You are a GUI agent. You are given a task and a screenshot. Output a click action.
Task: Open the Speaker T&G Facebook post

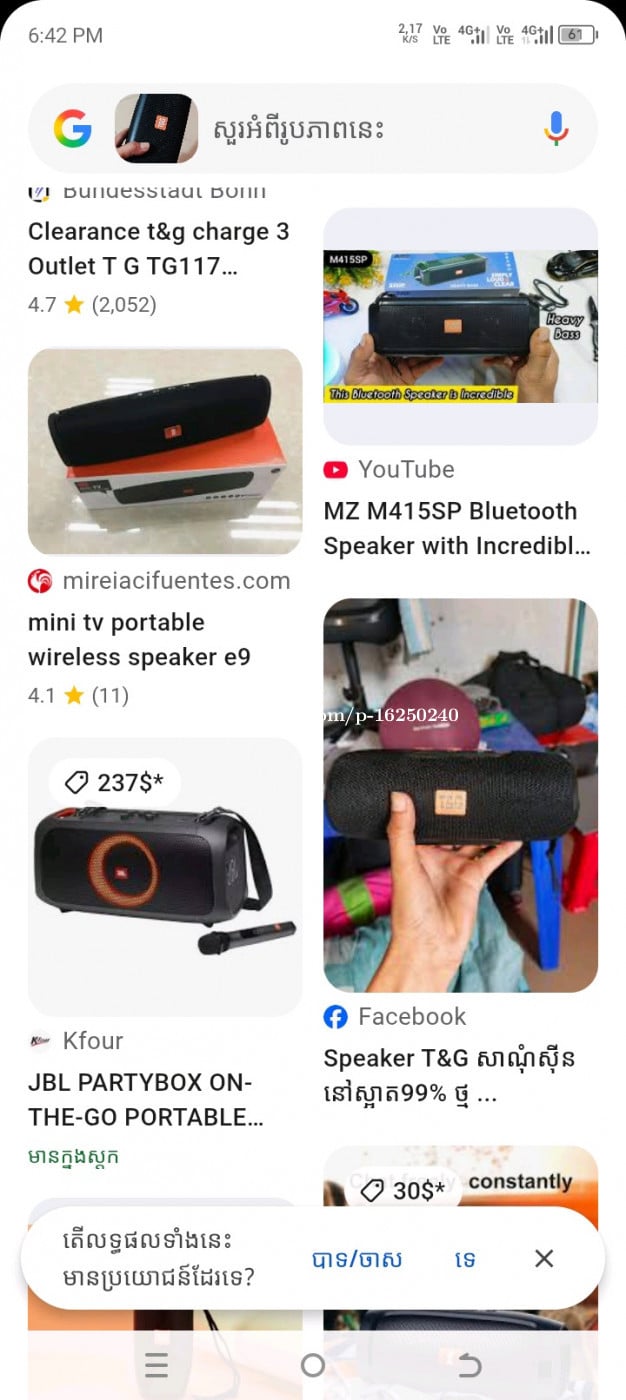coord(460,795)
